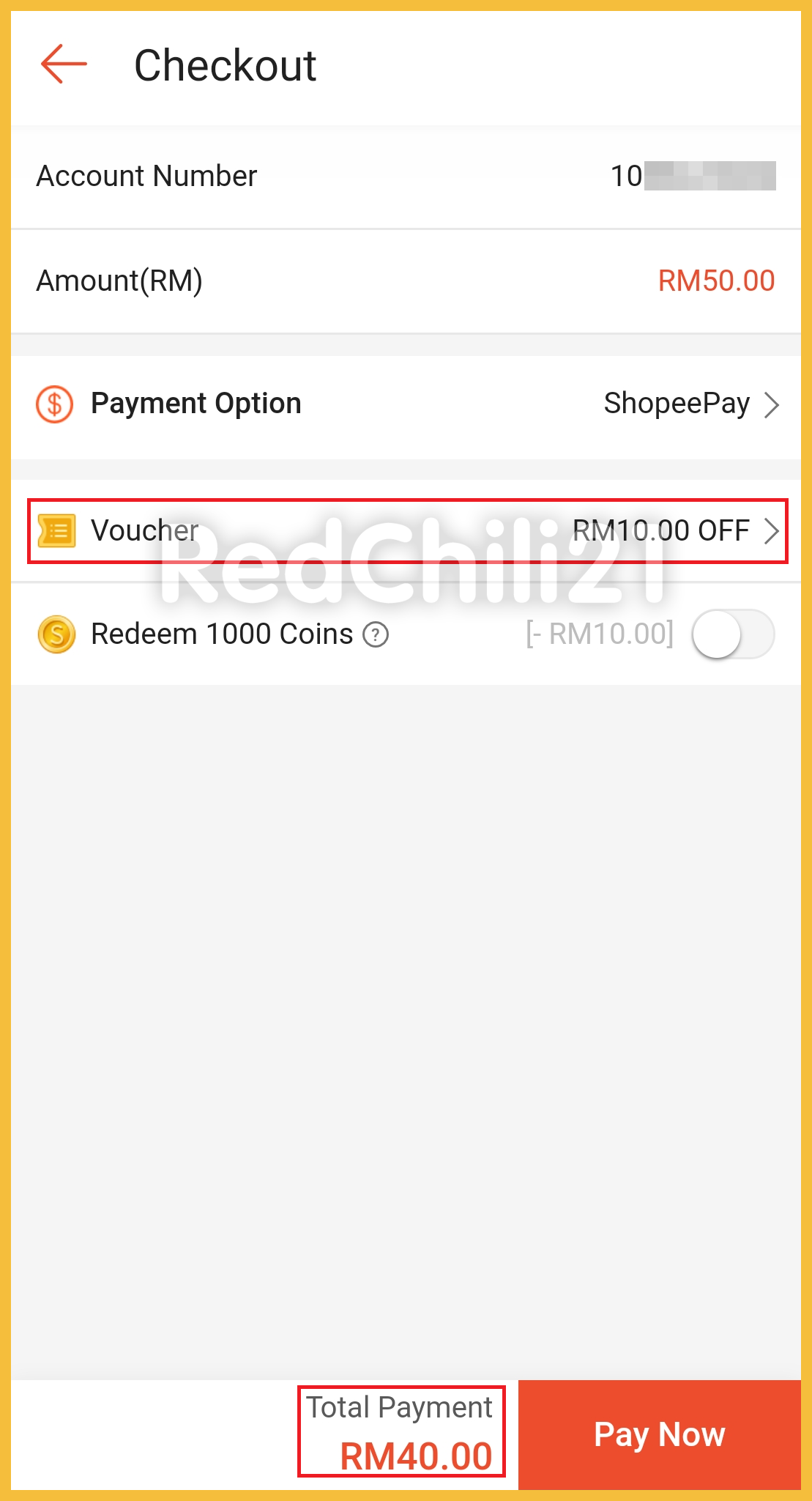
Task: Open Payment Option set to ShopeePay
Action: pos(406,404)
